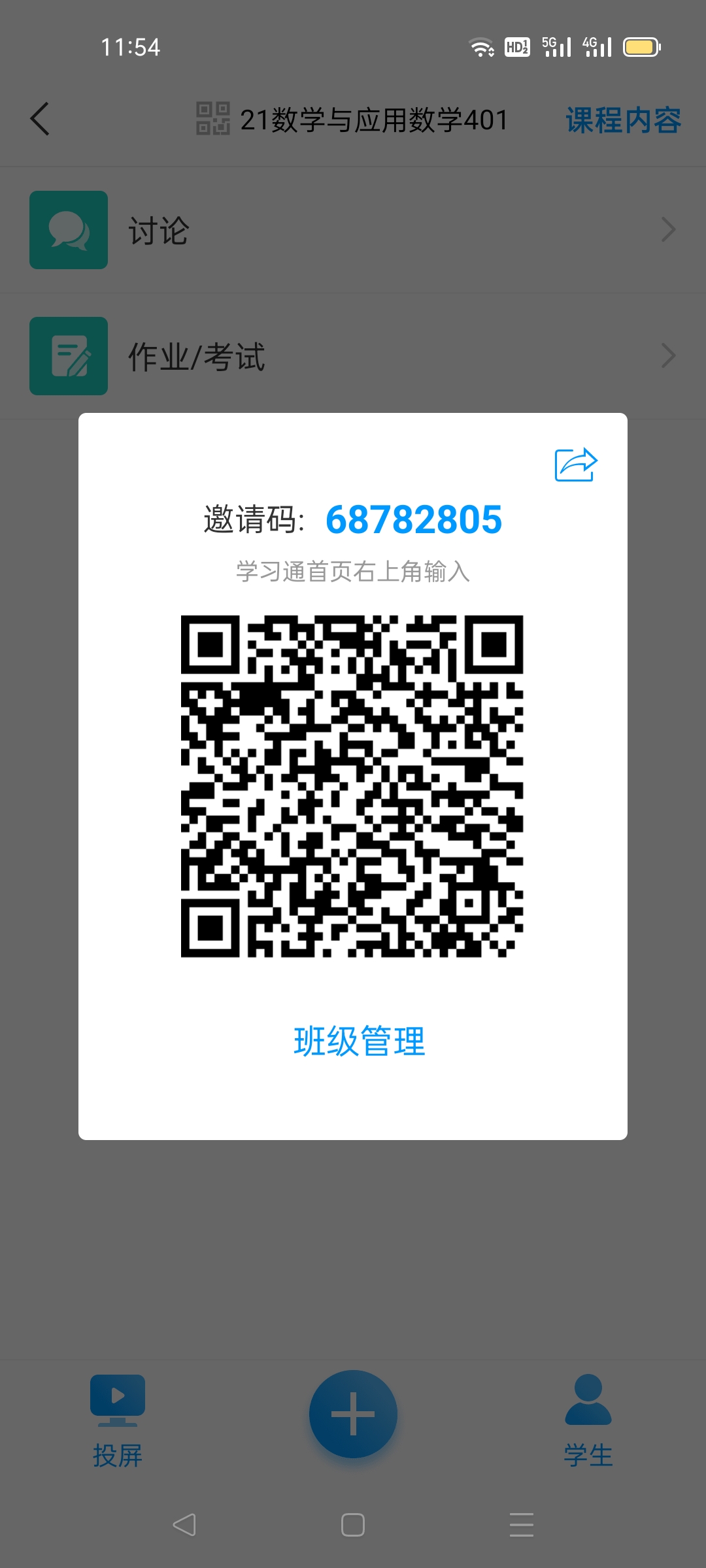Screen dimensions: 706x1568
Task: Tap the system back triangle
Action: pos(184,1525)
